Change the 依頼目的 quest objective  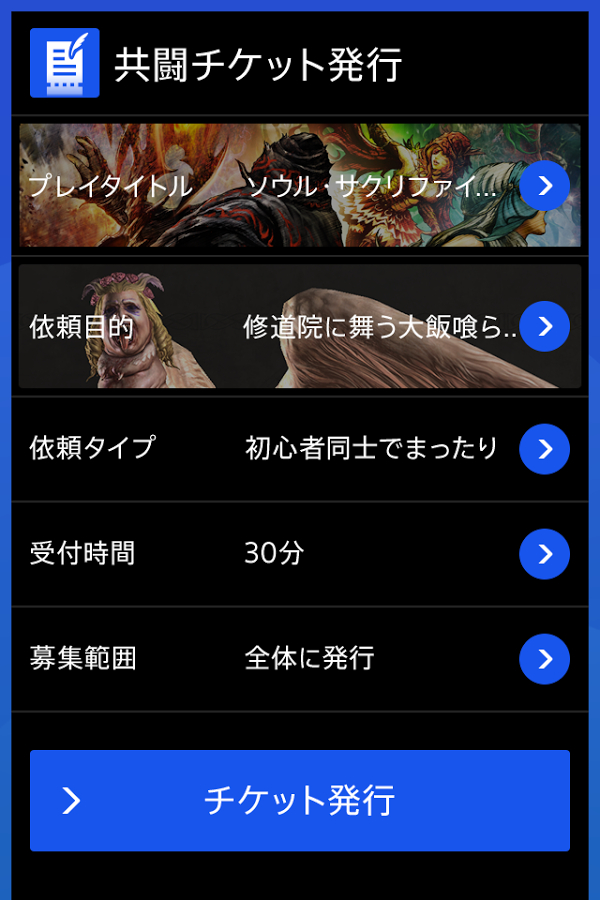pos(544,326)
